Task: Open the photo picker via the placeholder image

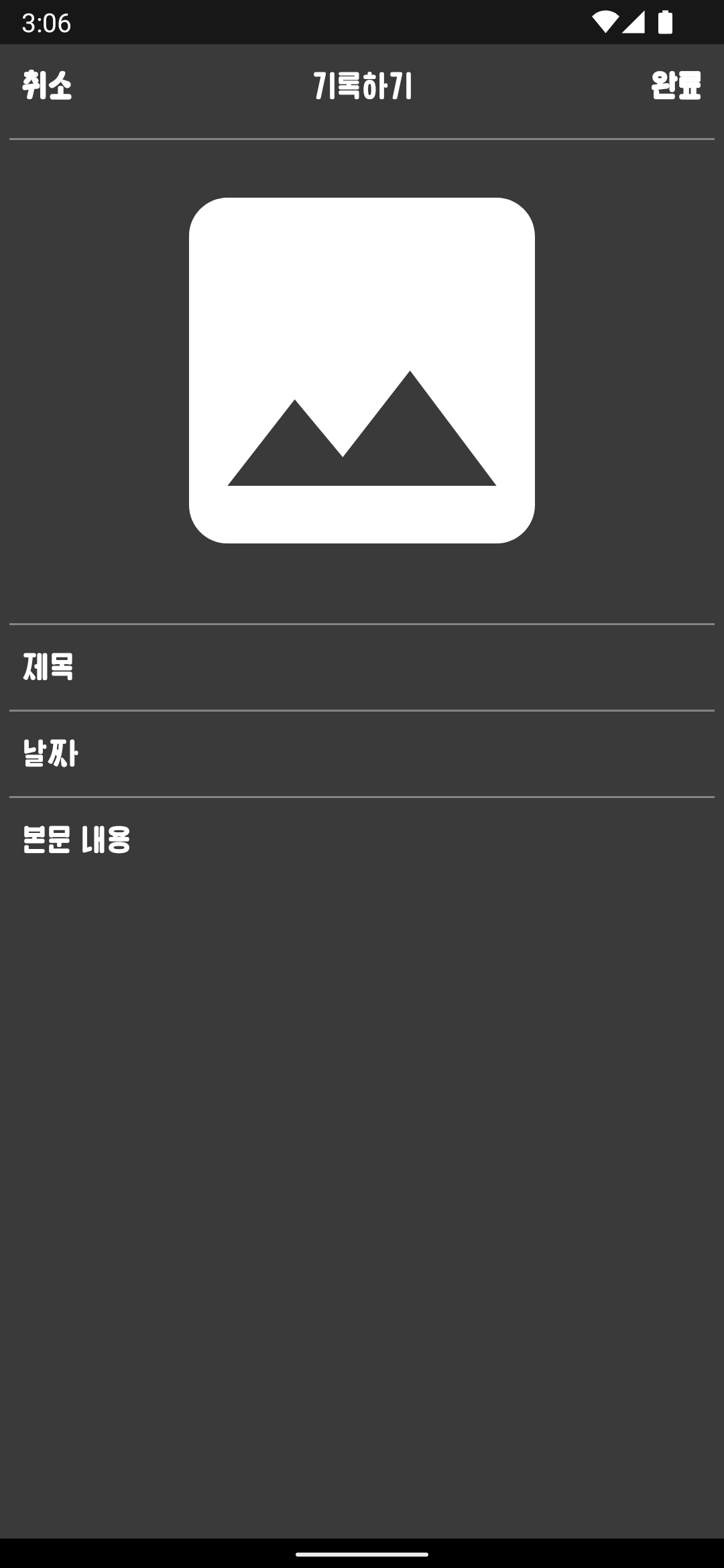Action: pyautogui.click(x=362, y=369)
